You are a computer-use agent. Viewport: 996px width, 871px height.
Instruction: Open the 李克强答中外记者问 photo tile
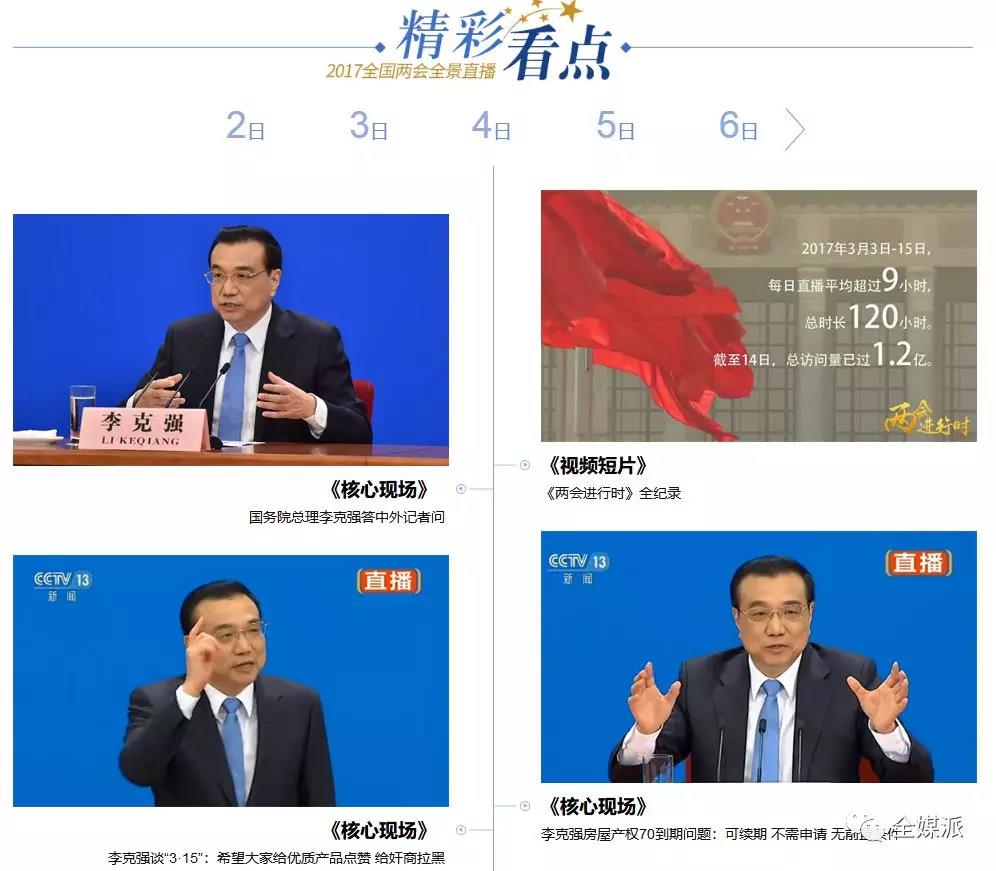click(x=230, y=339)
